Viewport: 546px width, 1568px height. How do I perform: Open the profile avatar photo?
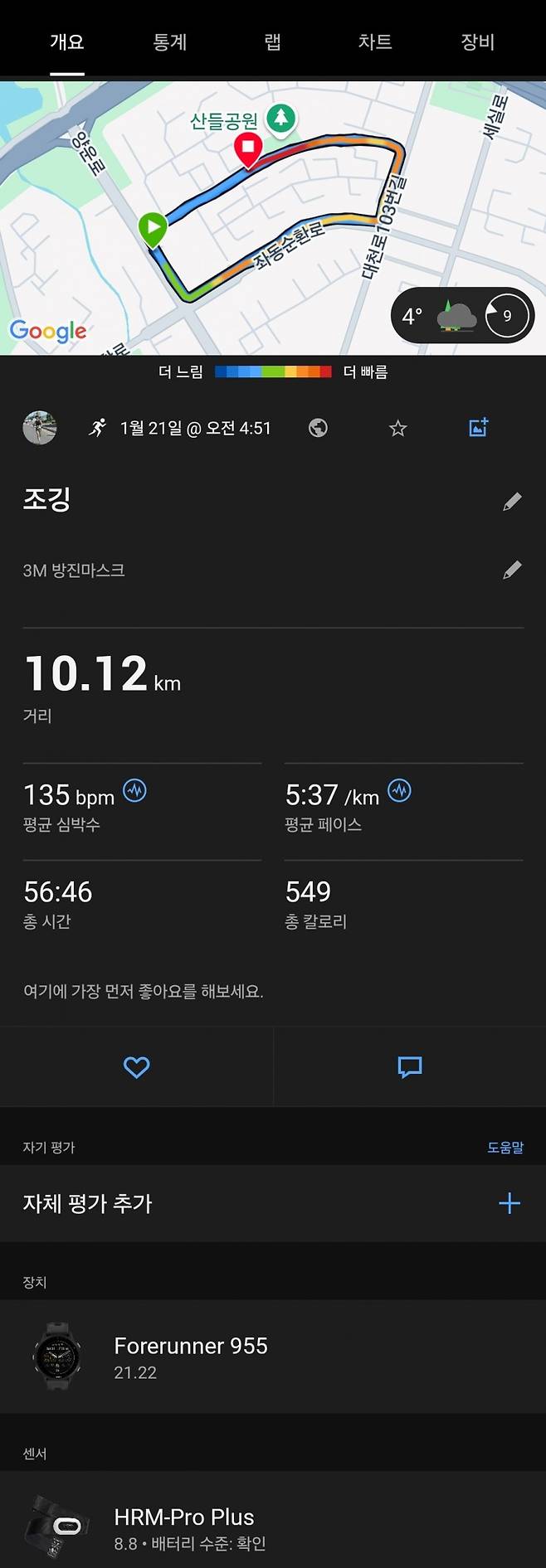pos(39,428)
